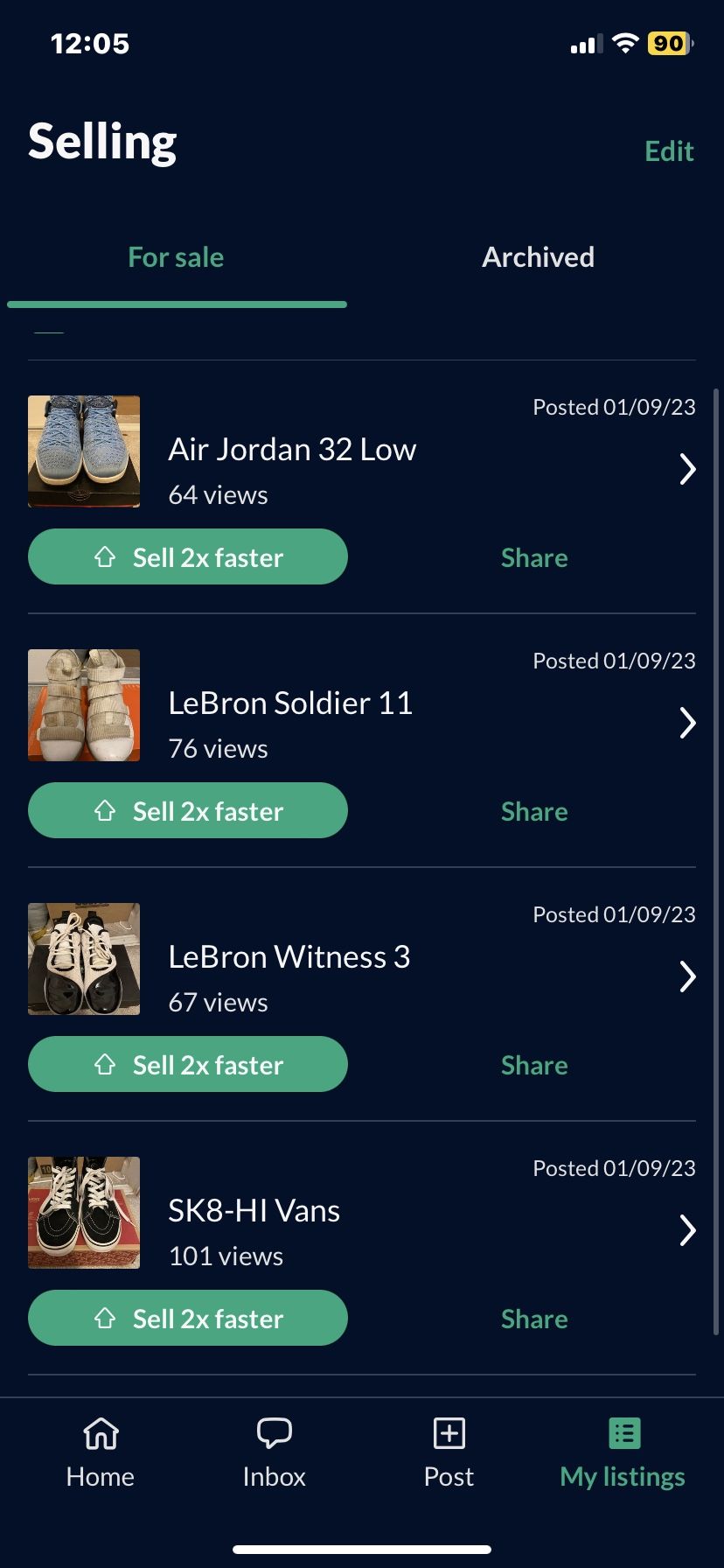This screenshot has width=724, height=1568.
Task: Boost LeBron Soldier 11 with Sell 2x faster
Action: coord(188,811)
